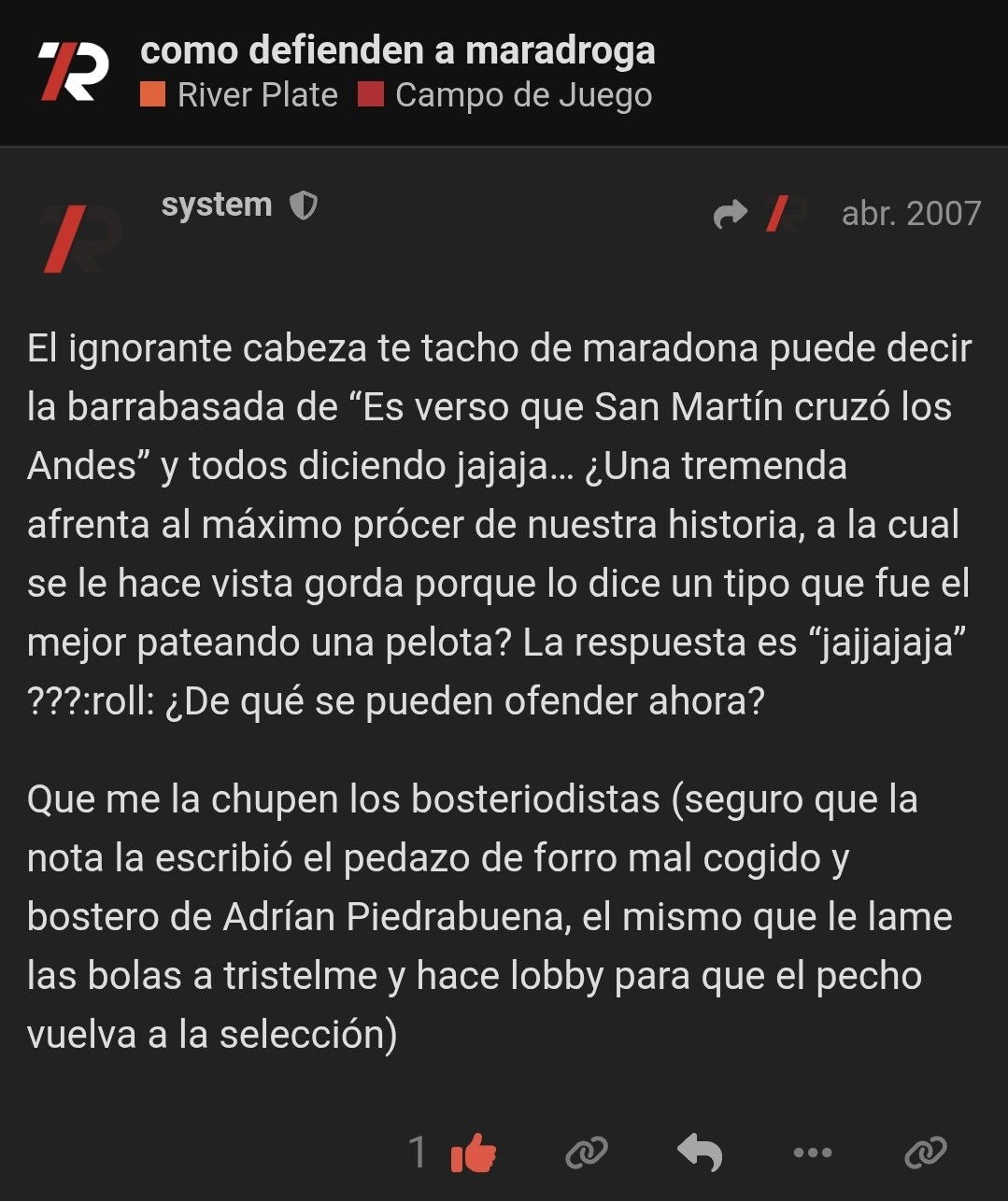Show more post actions via three dots
1008x1201 pixels.
point(812,1153)
